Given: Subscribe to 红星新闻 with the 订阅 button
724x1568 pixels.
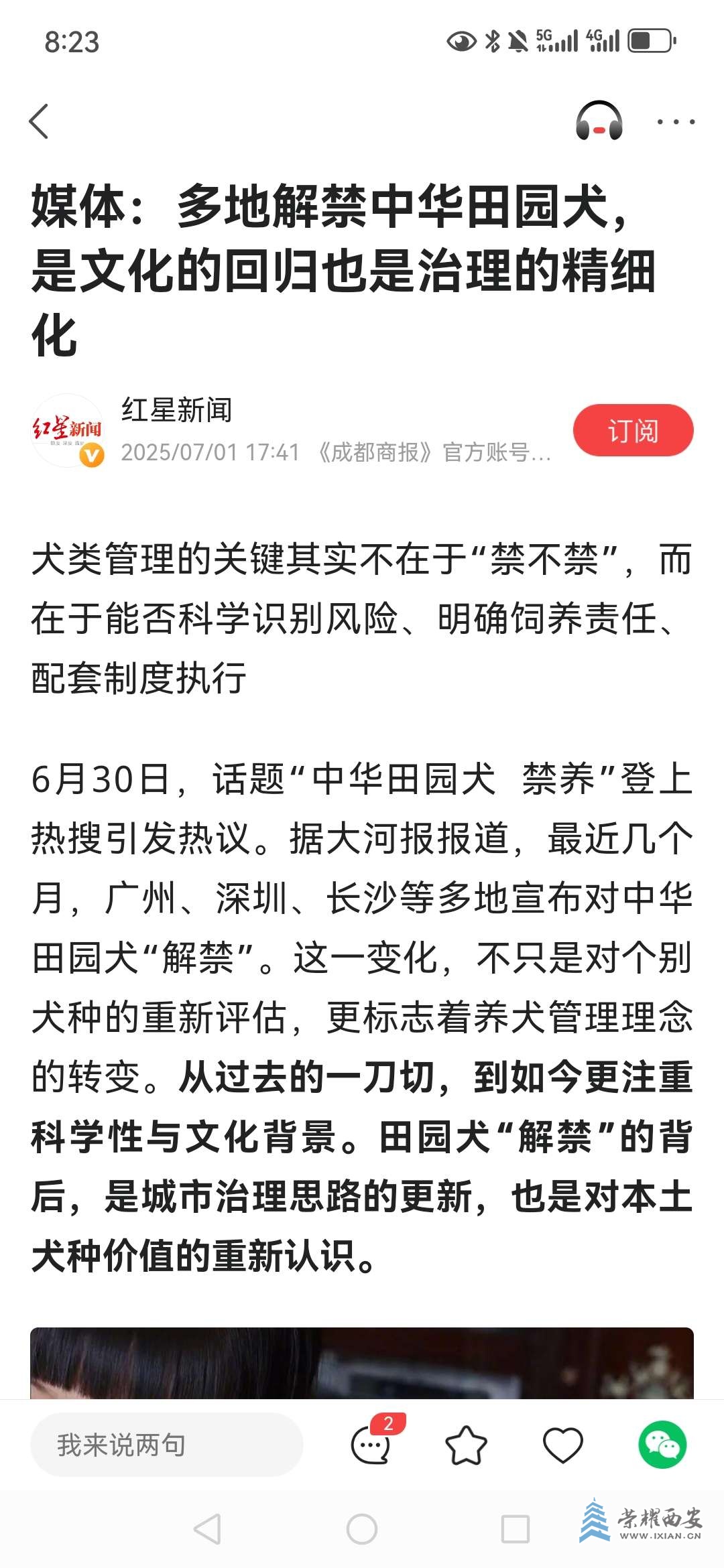Looking at the screenshot, I should tap(633, 431).
